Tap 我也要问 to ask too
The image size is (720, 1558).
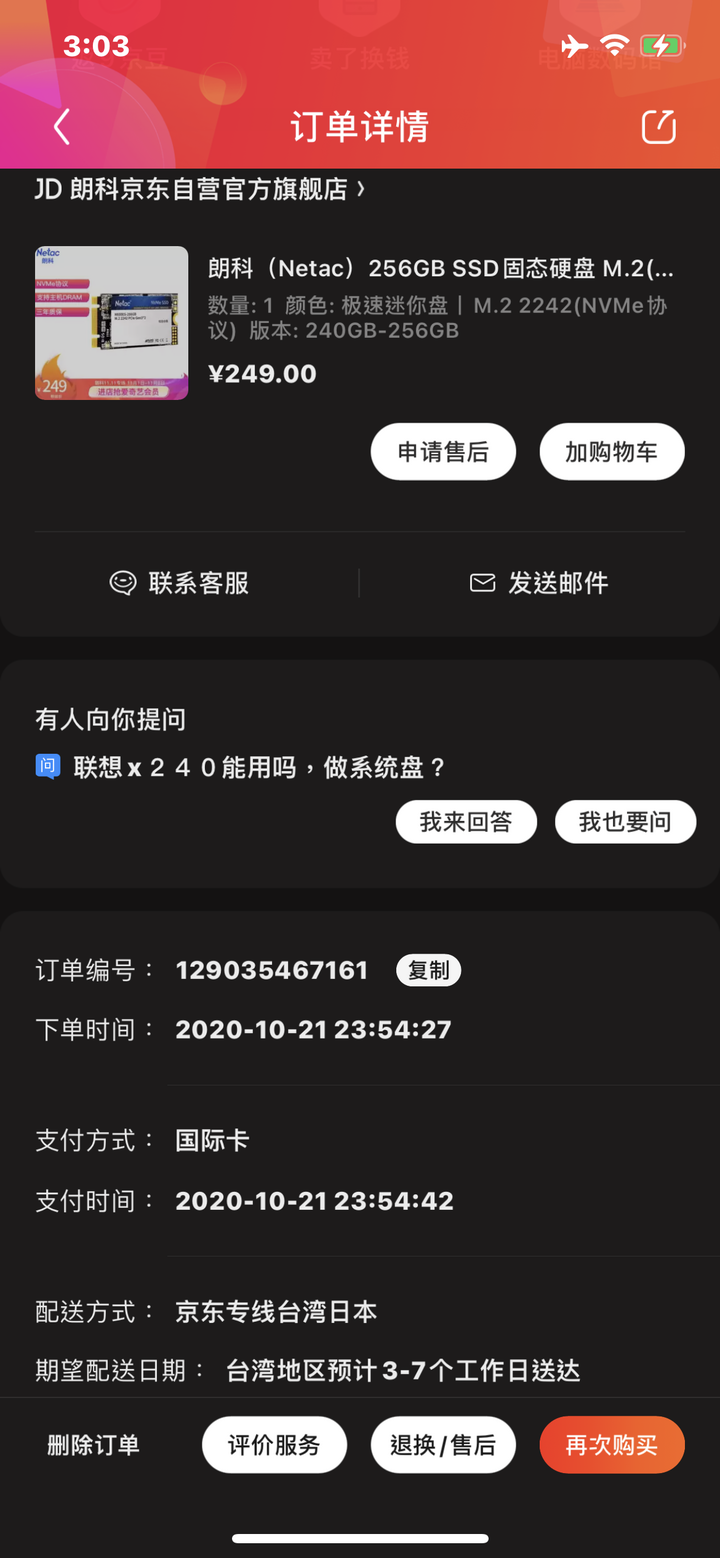[x=625, y=822]
